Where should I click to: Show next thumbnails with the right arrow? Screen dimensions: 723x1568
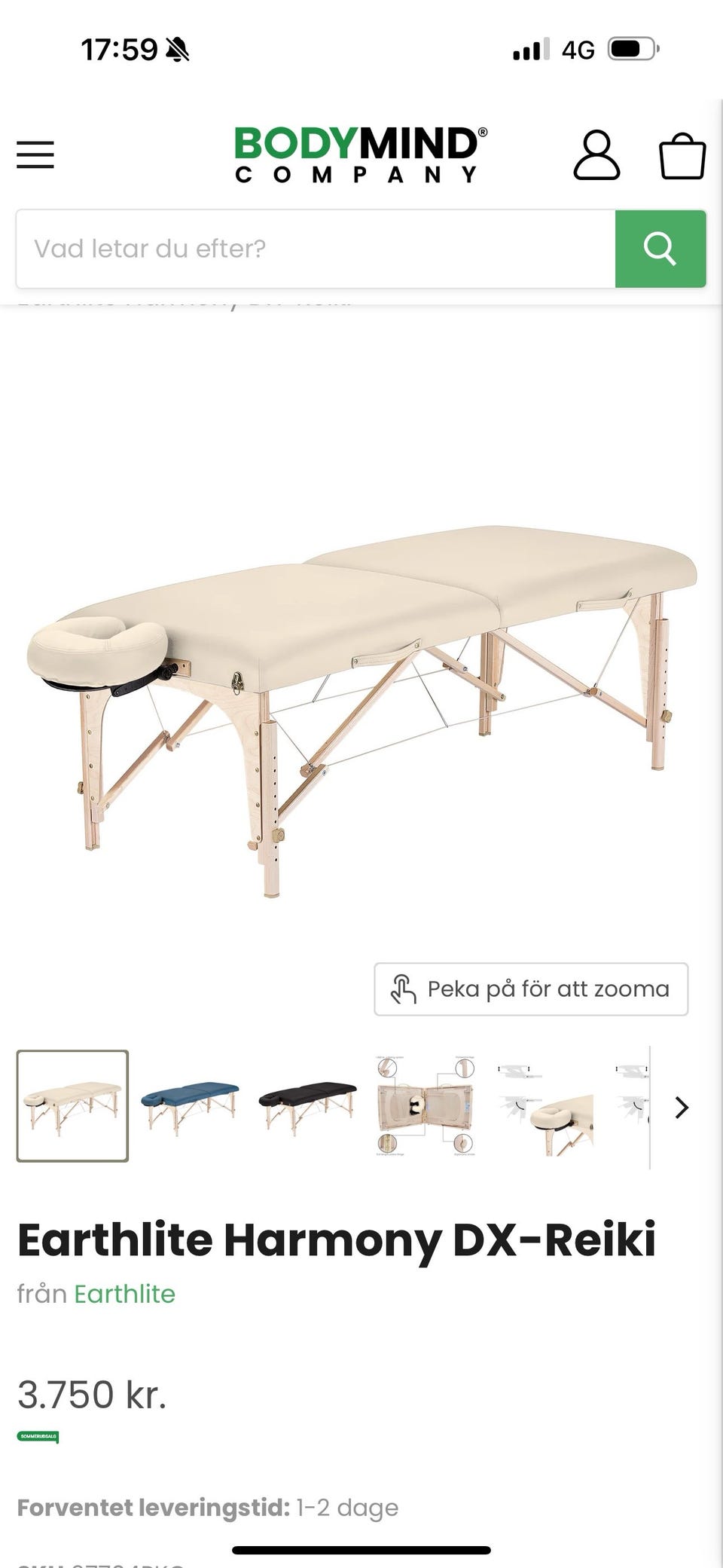tap(682, 1107)
